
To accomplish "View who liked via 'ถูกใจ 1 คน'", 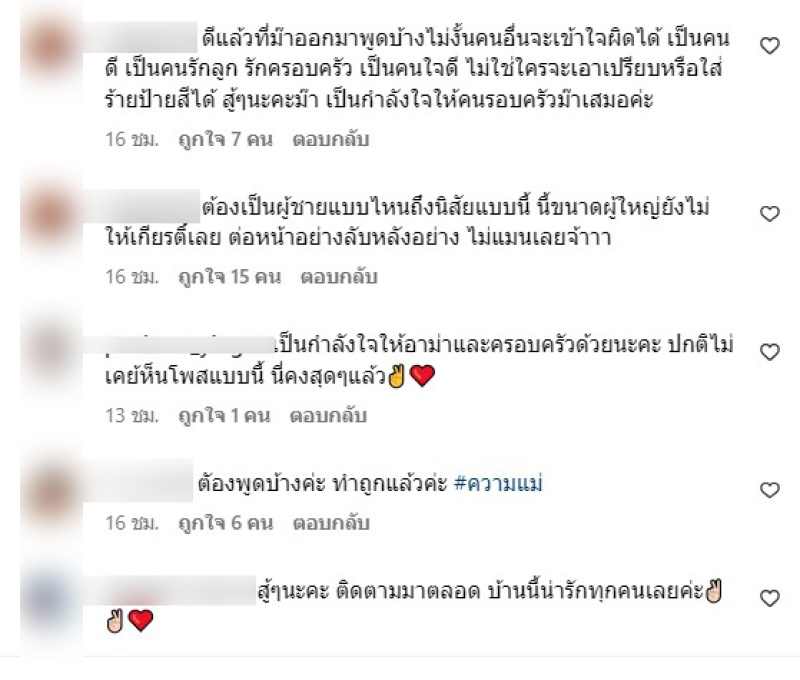I will (x=224, y=415).
